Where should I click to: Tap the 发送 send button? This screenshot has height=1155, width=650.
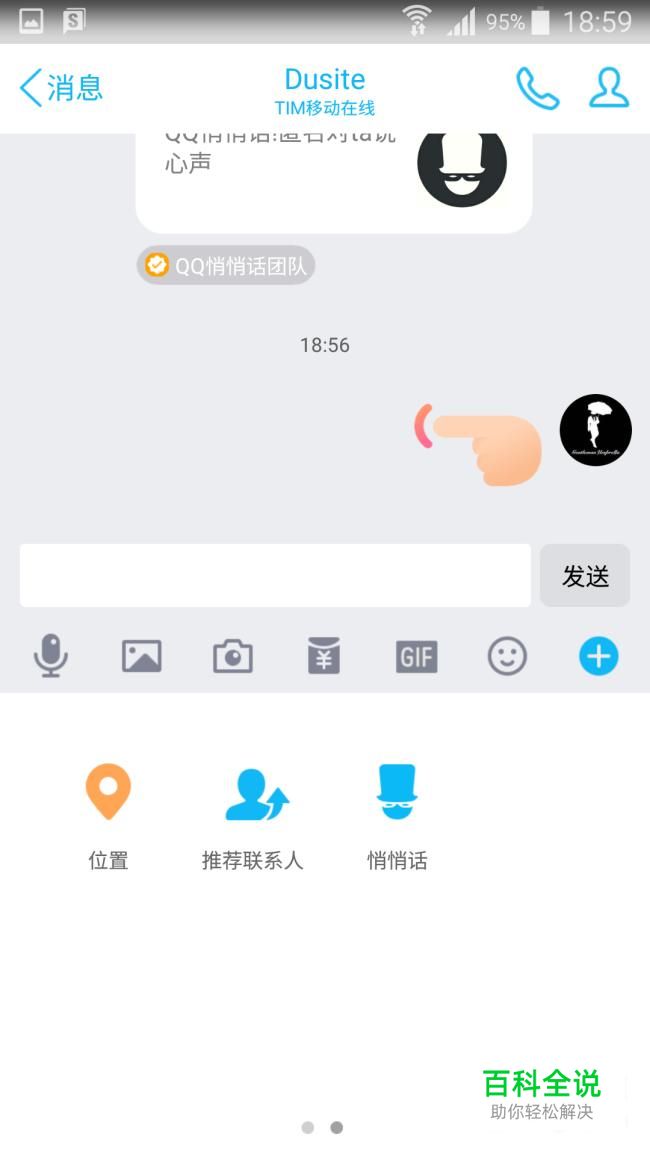(585, 575)
